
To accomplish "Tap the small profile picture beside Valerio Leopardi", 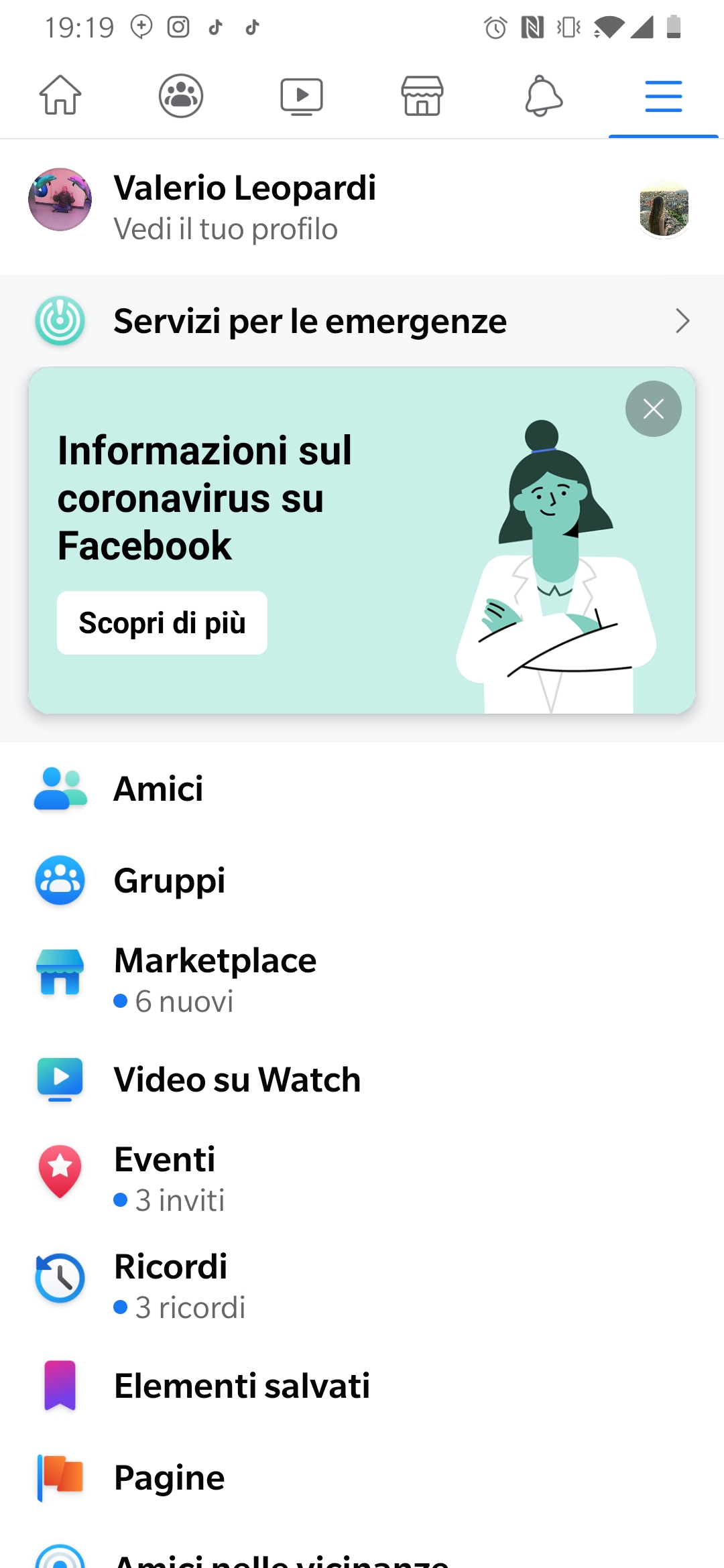I will coord(664,208).
